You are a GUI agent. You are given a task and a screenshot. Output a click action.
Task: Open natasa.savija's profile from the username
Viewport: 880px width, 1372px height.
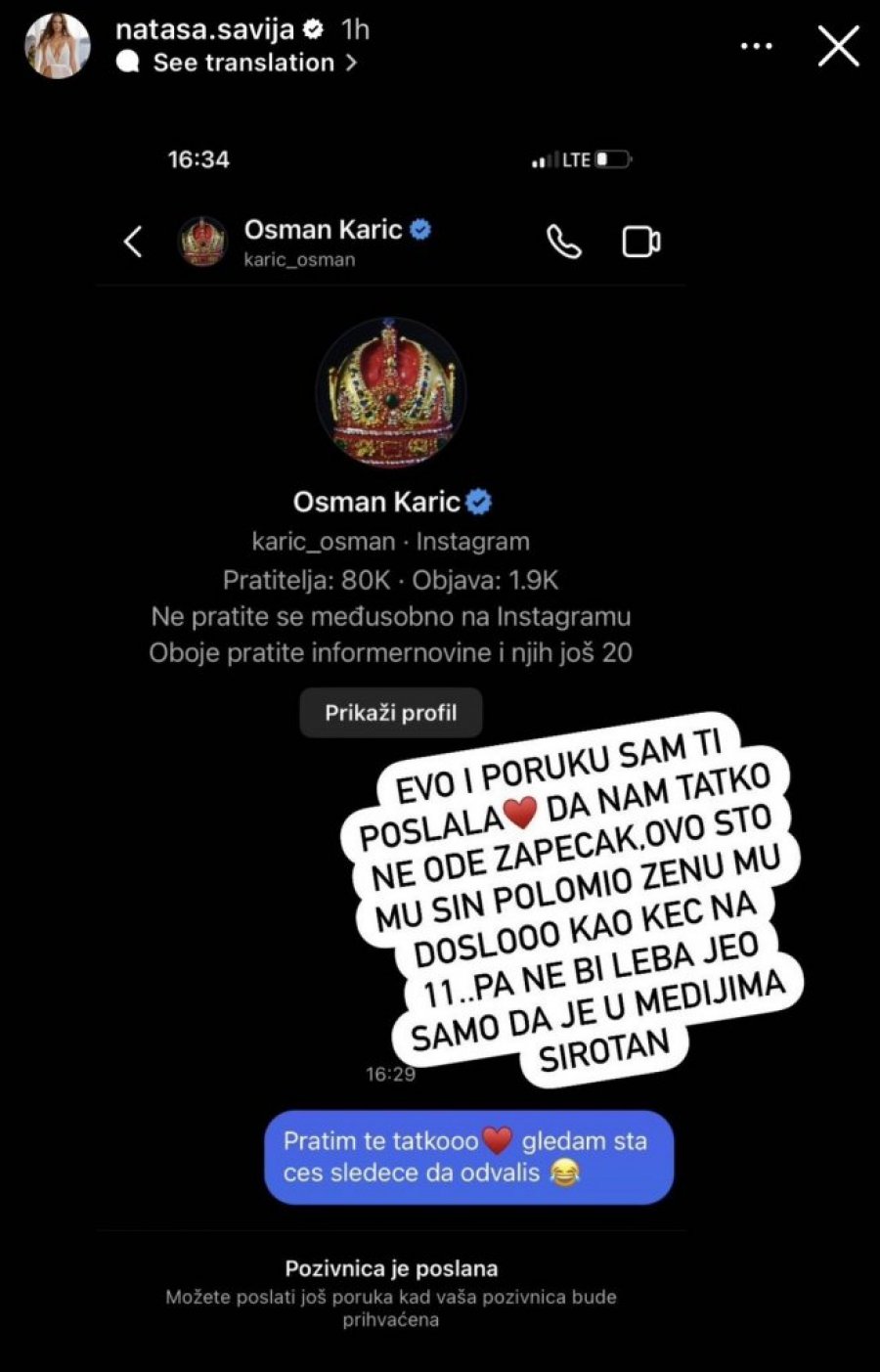204,29
